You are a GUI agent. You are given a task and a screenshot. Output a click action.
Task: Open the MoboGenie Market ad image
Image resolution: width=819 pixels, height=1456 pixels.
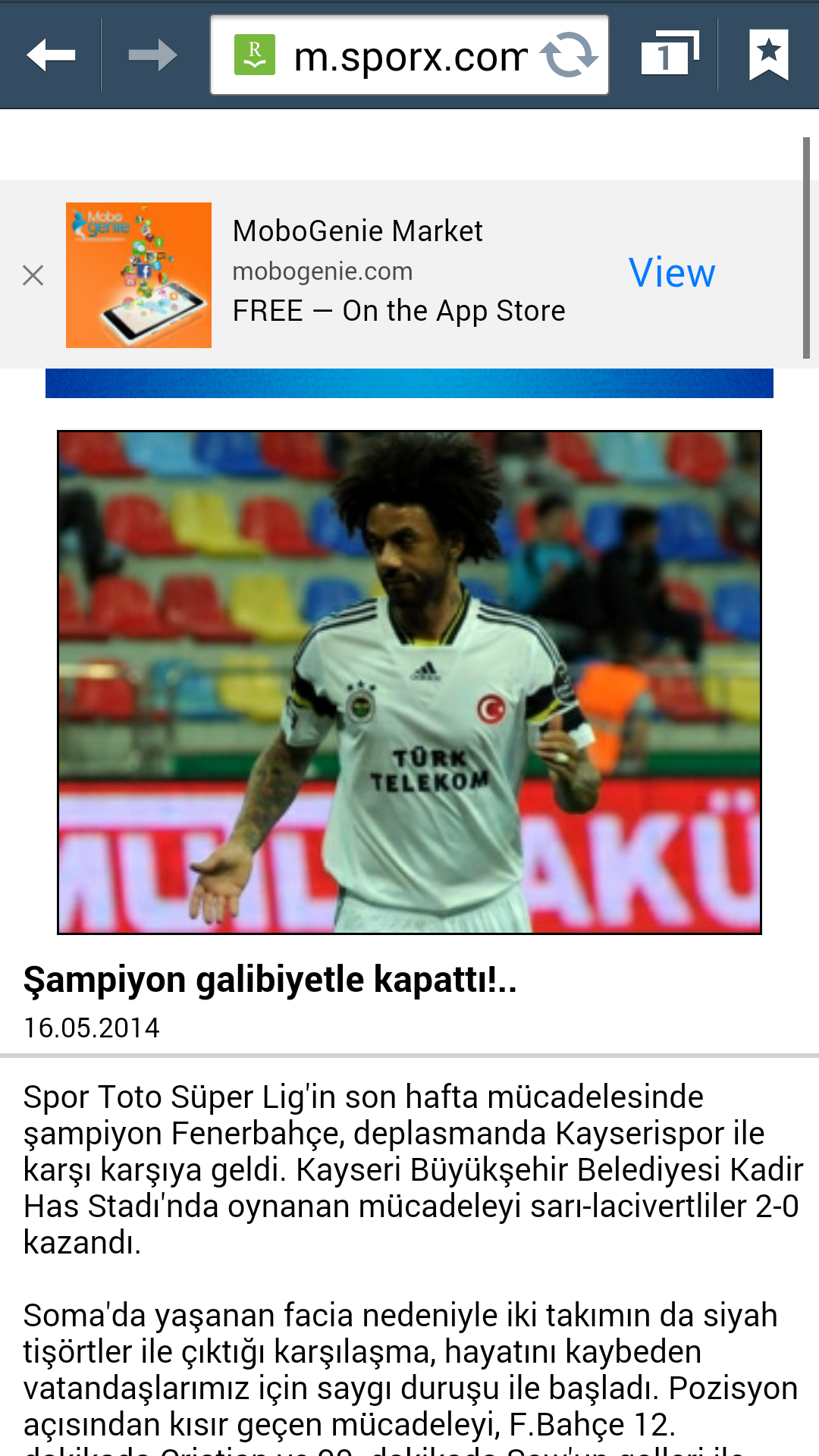pos(139,275)
